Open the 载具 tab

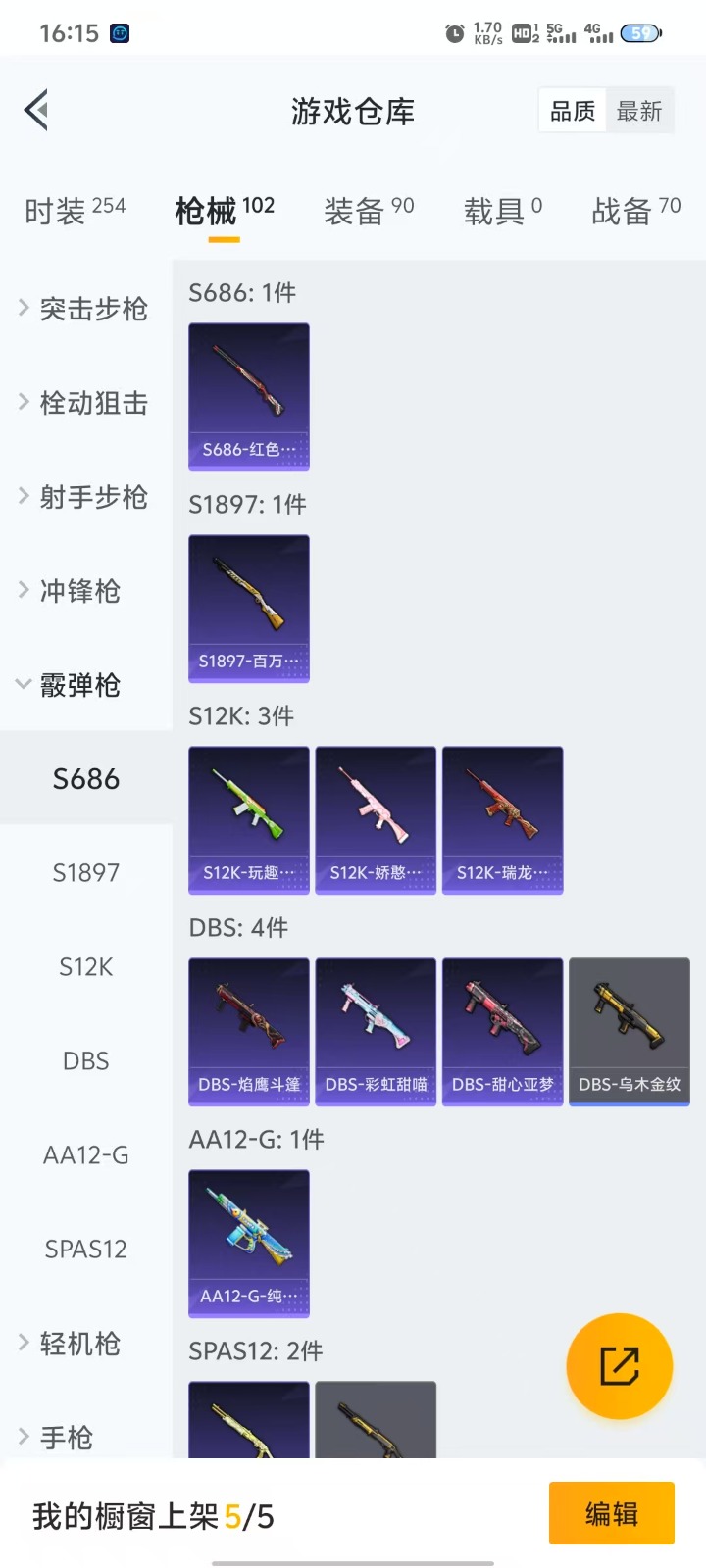point(502,210)
